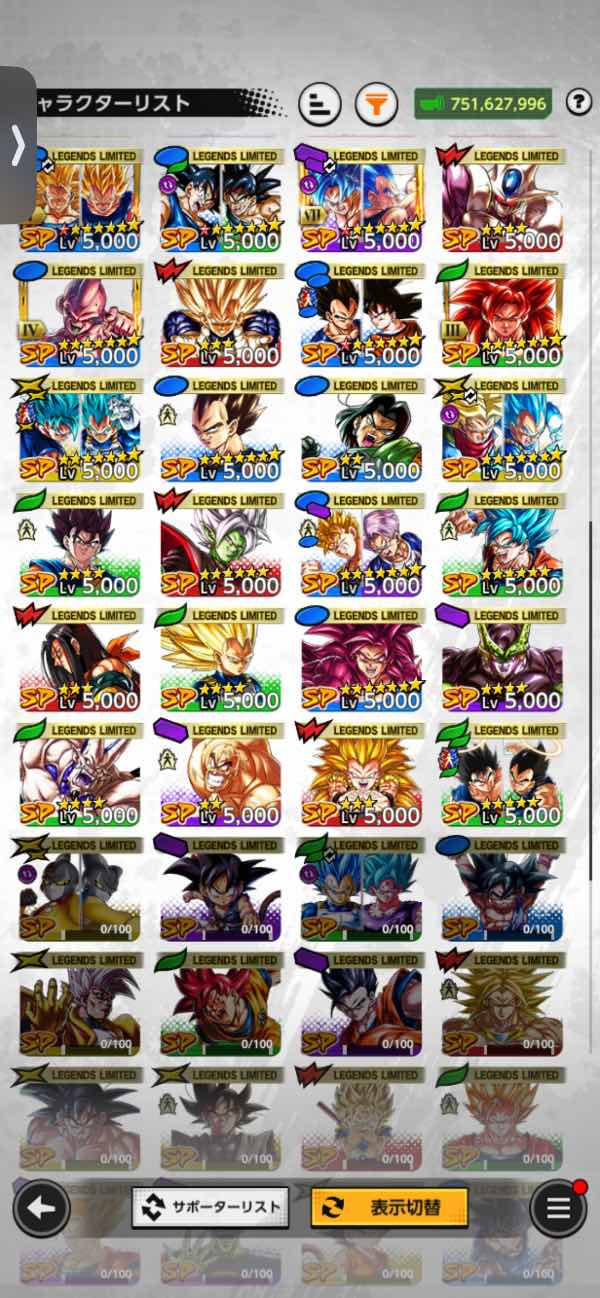The width and height of the screenshot is (600, 1298).
Task: Select the Fused Zamasu character tile
Action: [220, 545]
